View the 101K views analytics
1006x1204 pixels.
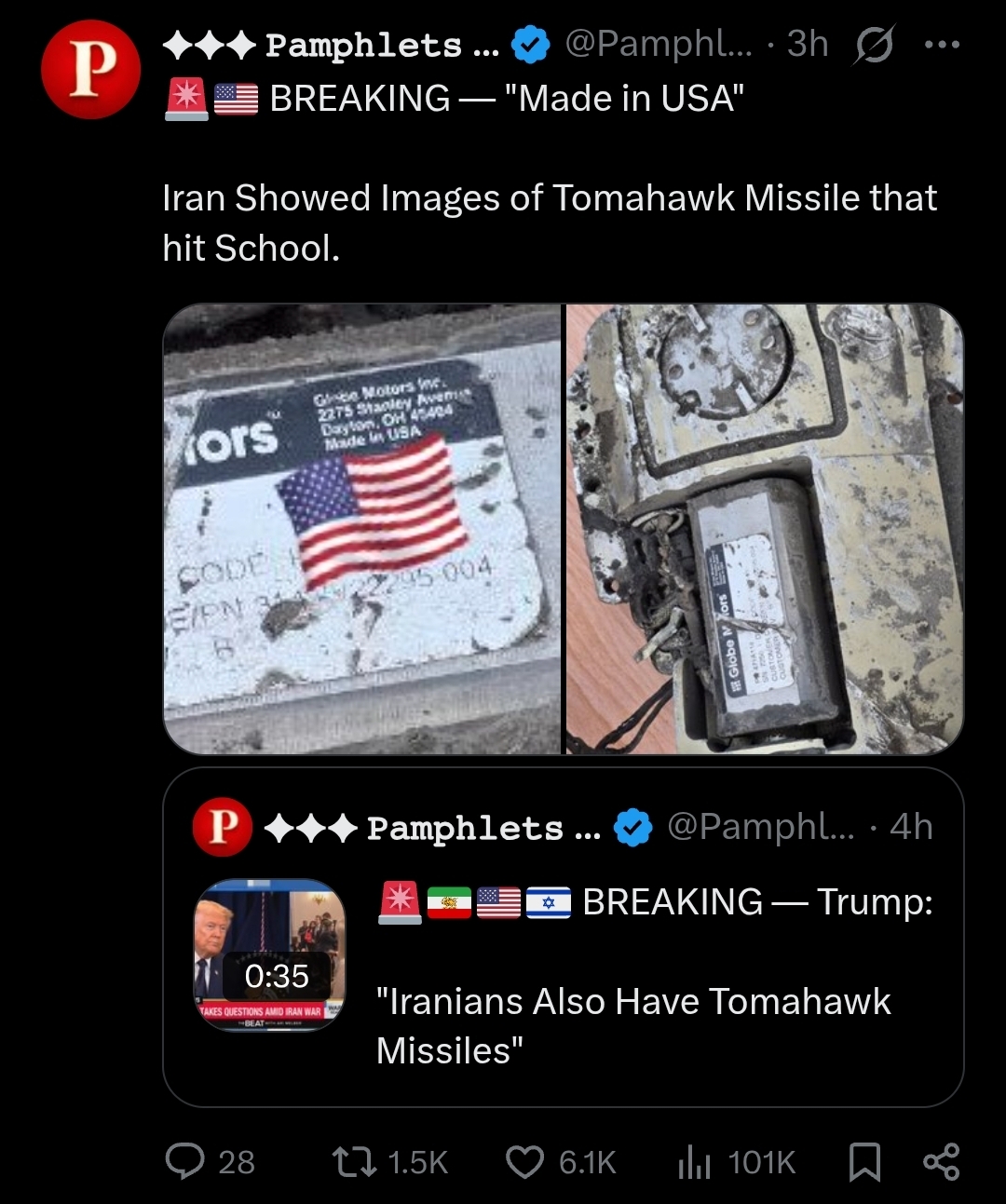pos(736,1161)
